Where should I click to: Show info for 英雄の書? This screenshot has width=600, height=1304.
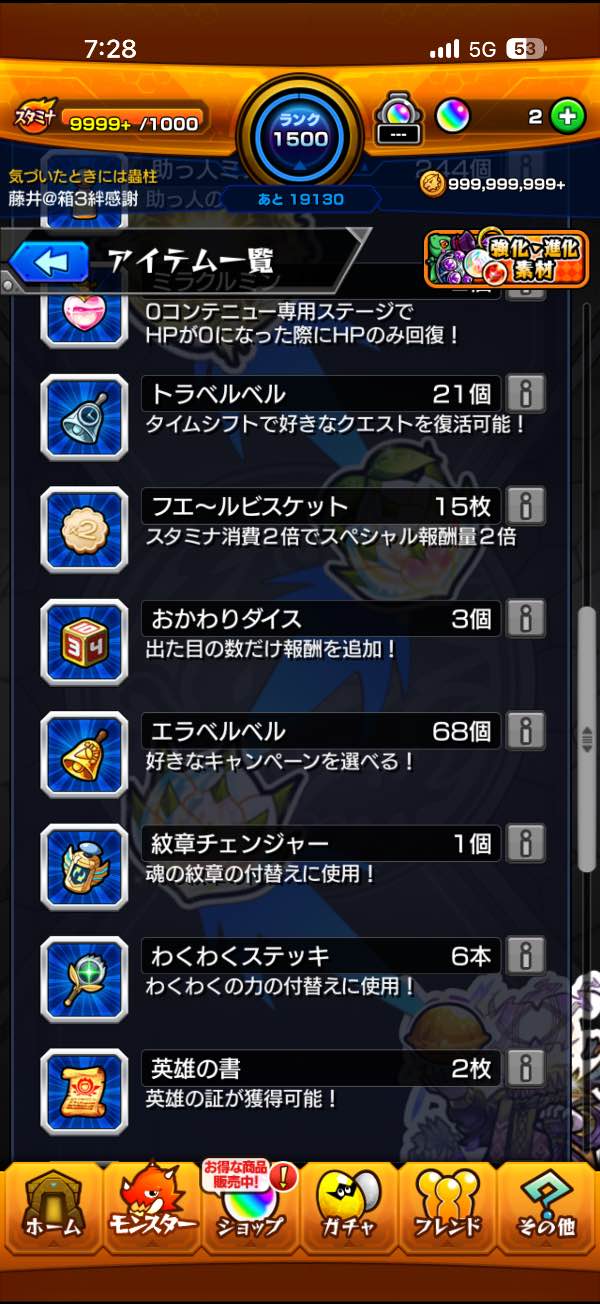(x=525, y=1069)
